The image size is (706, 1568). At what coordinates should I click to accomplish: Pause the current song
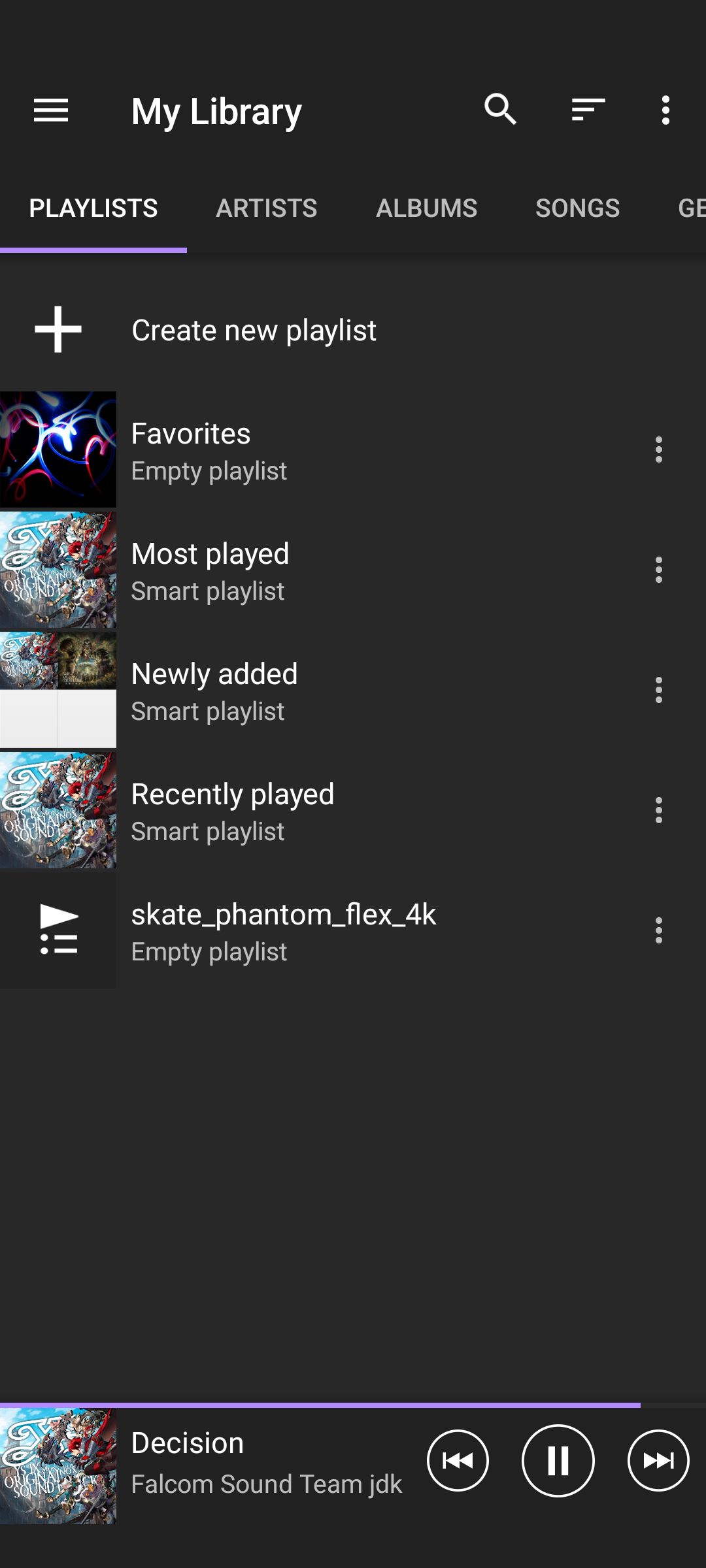point(558,1460)
